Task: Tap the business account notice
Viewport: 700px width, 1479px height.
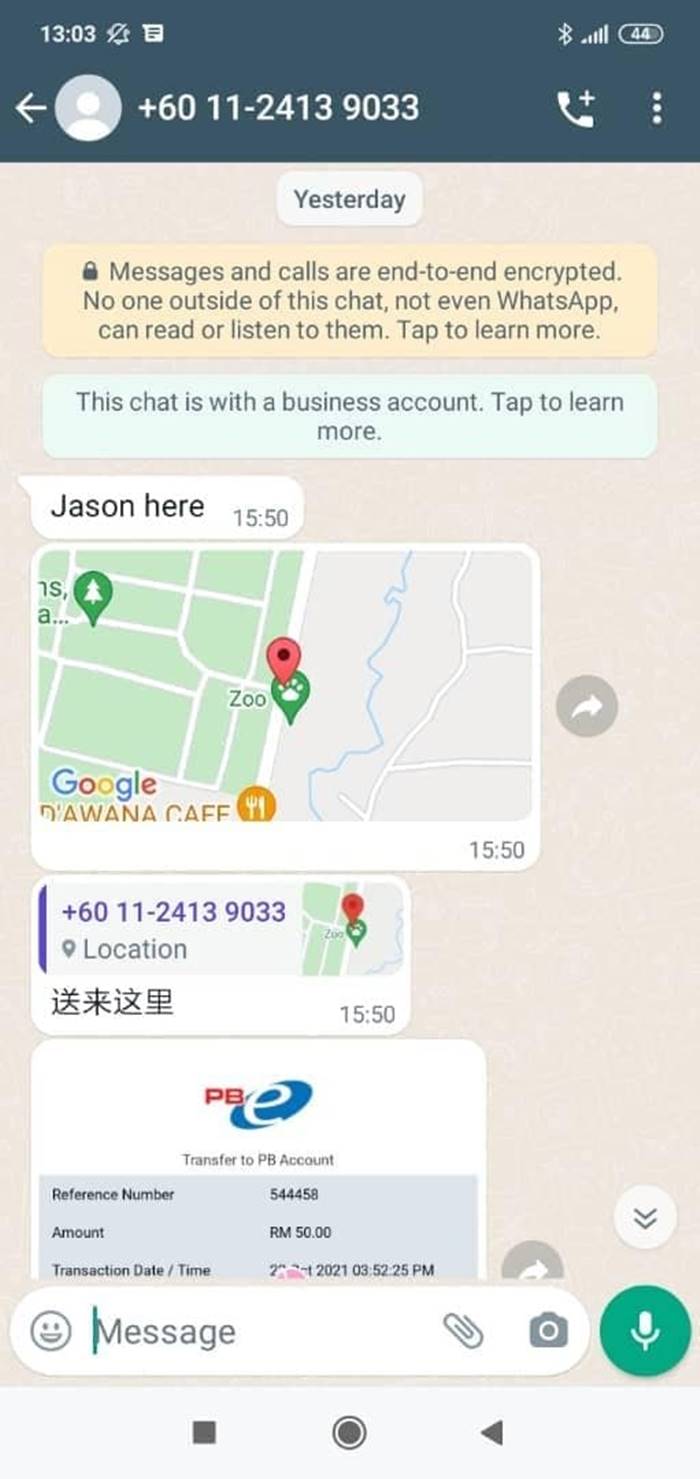Action: pos(349,416)
